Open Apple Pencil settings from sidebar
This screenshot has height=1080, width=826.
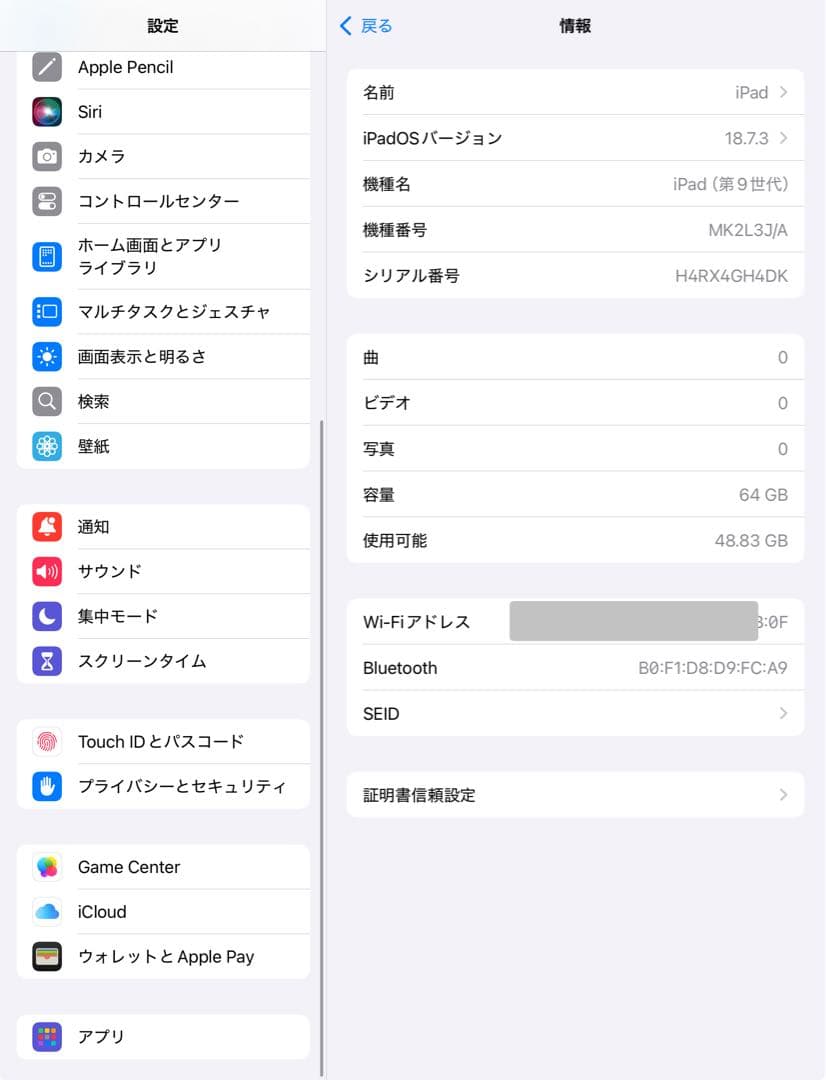(125, 67)
